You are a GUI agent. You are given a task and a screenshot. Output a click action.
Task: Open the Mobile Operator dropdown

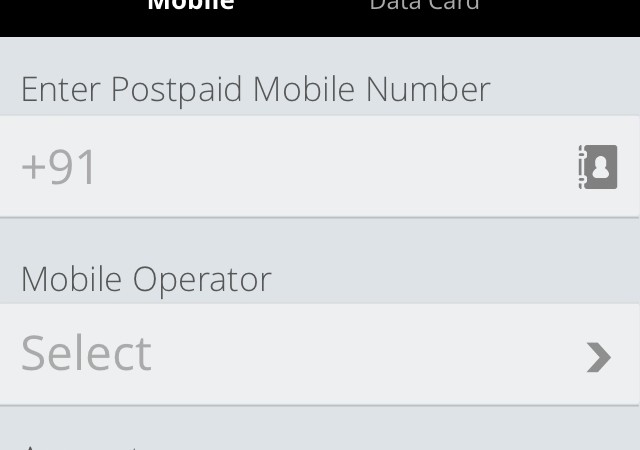point(319,354)
